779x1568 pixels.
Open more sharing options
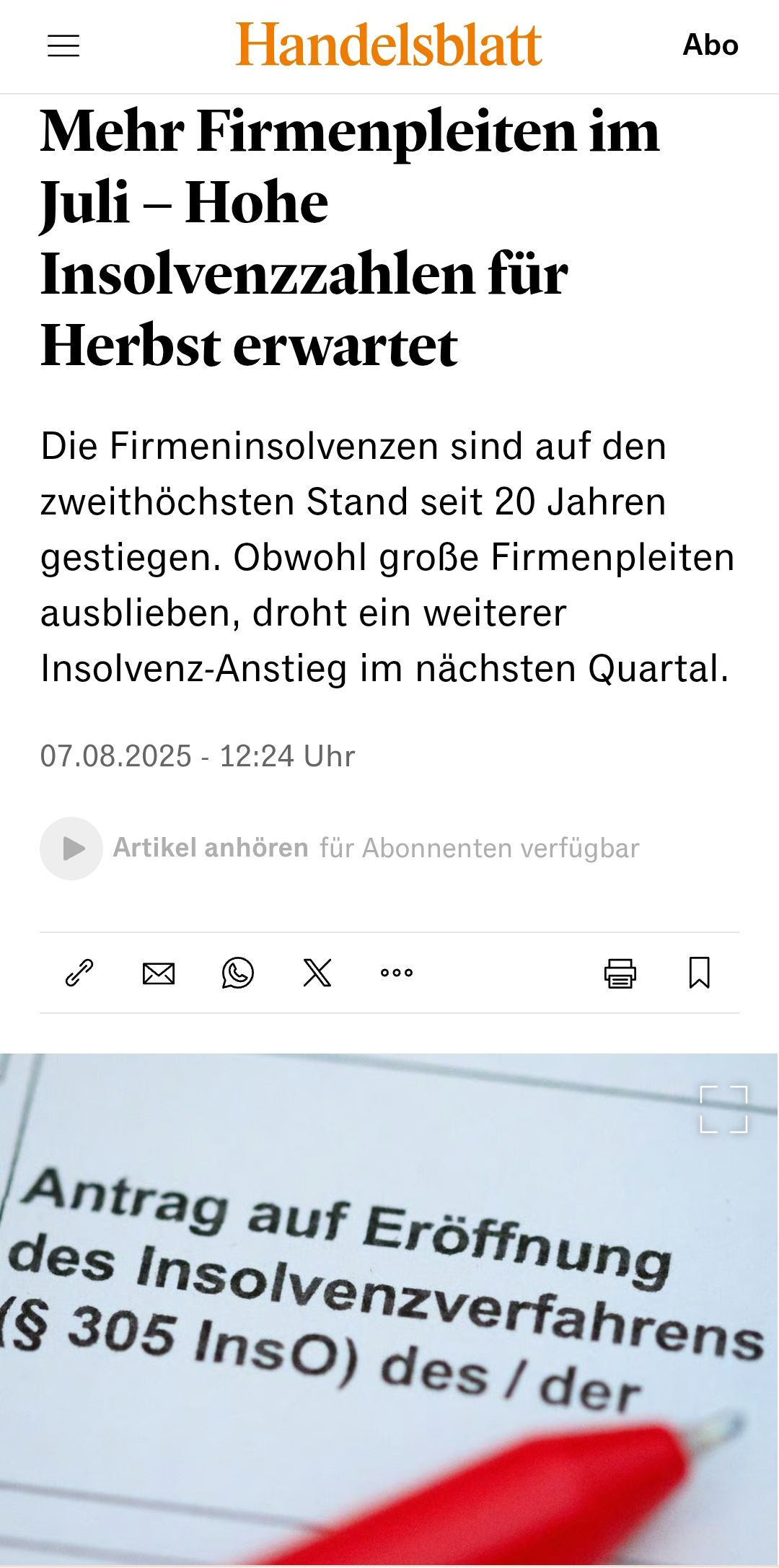point(397,973)
